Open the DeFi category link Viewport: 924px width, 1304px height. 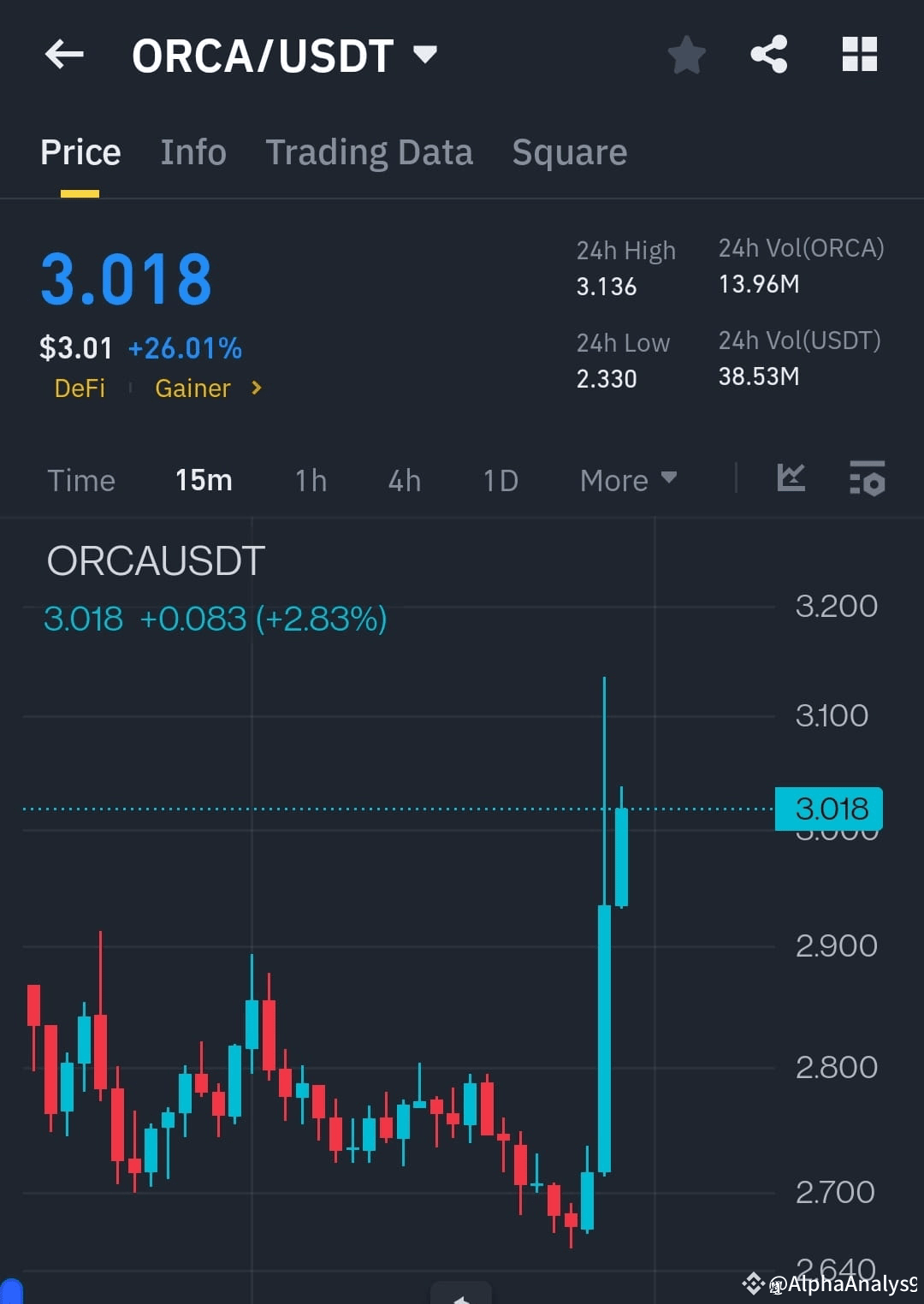click(x=79, y=388)
